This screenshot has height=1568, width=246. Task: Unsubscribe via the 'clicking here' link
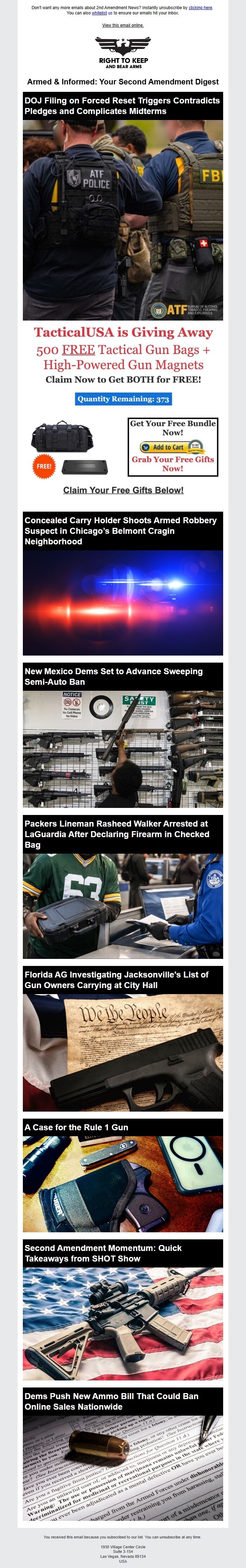click(x=200, y=8)
